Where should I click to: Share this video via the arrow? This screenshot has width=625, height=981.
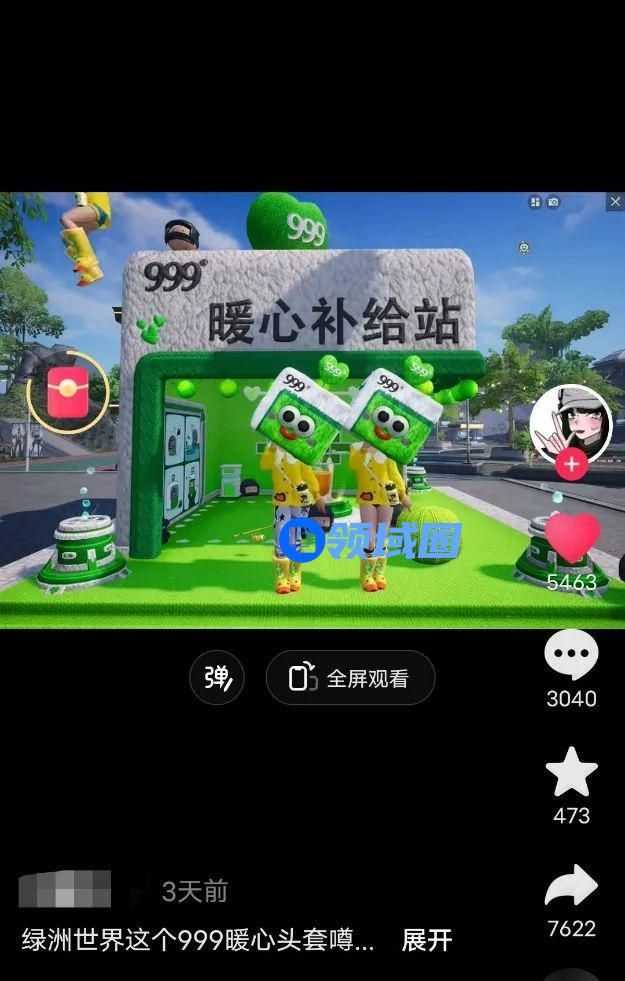571,887
